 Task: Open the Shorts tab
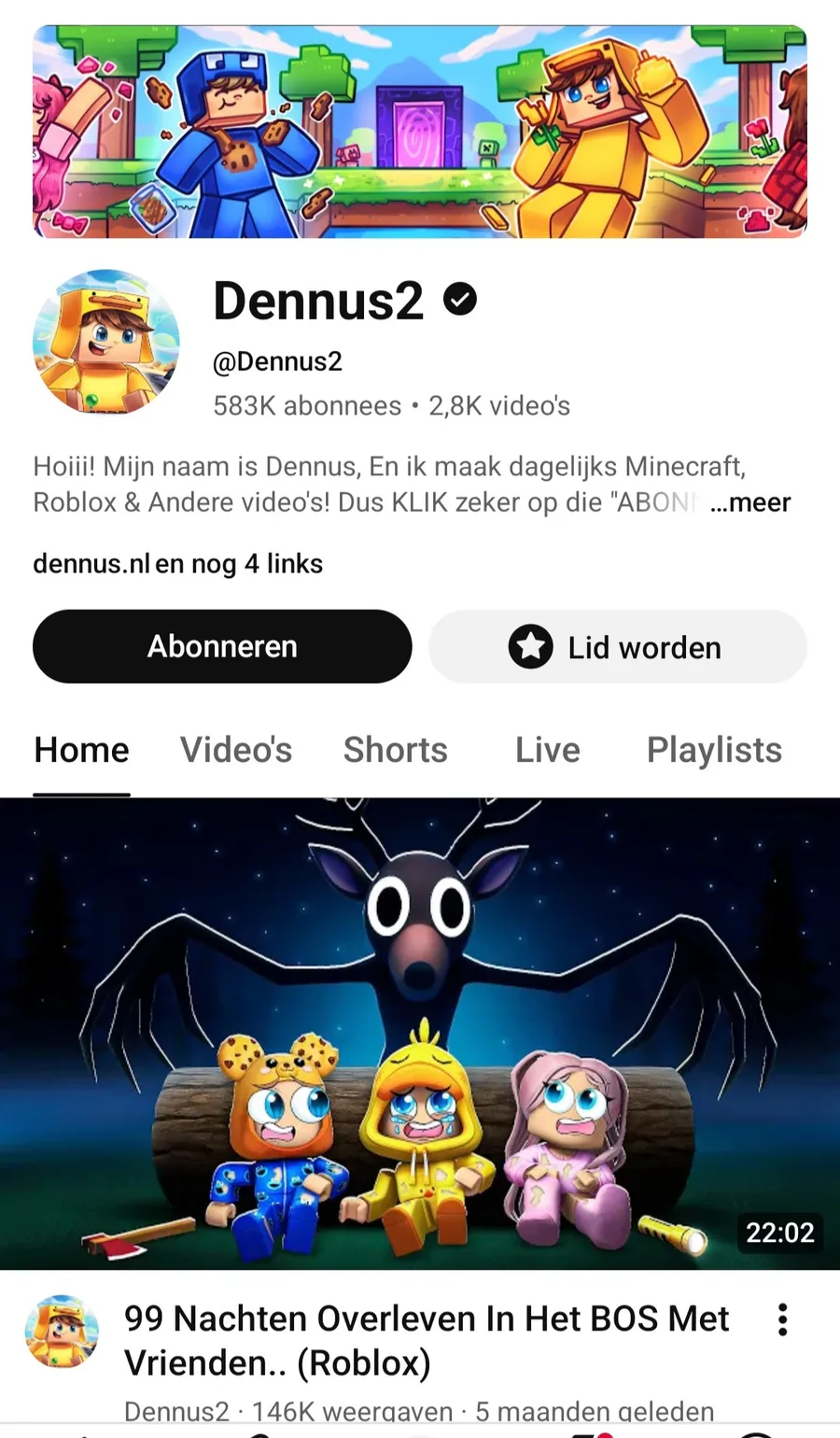[x=396, y=750]
